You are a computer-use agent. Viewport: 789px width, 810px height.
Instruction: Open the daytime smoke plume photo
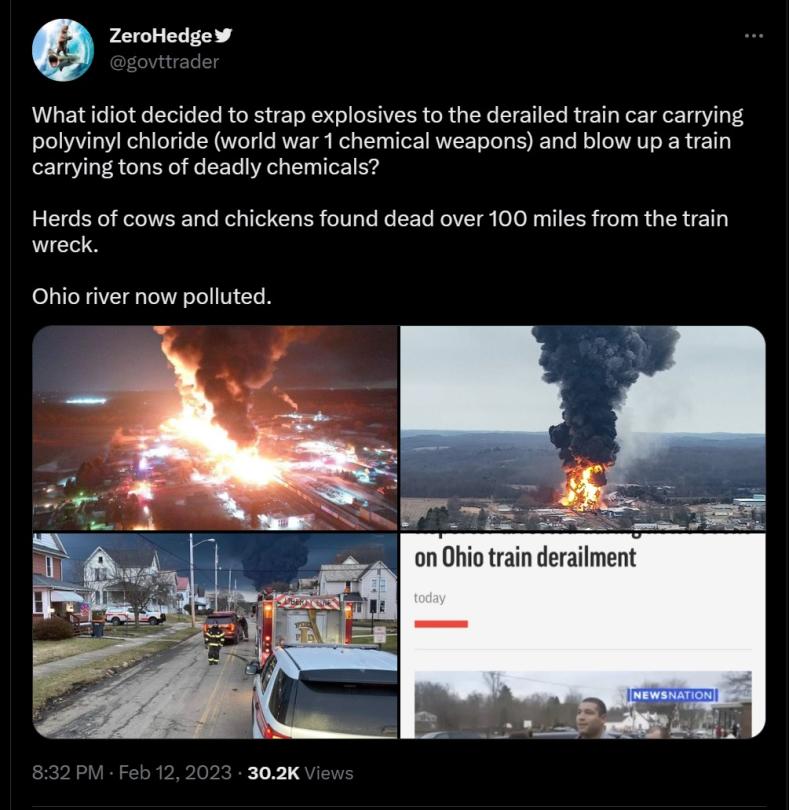pyautogui.click(x=583, y=427)
